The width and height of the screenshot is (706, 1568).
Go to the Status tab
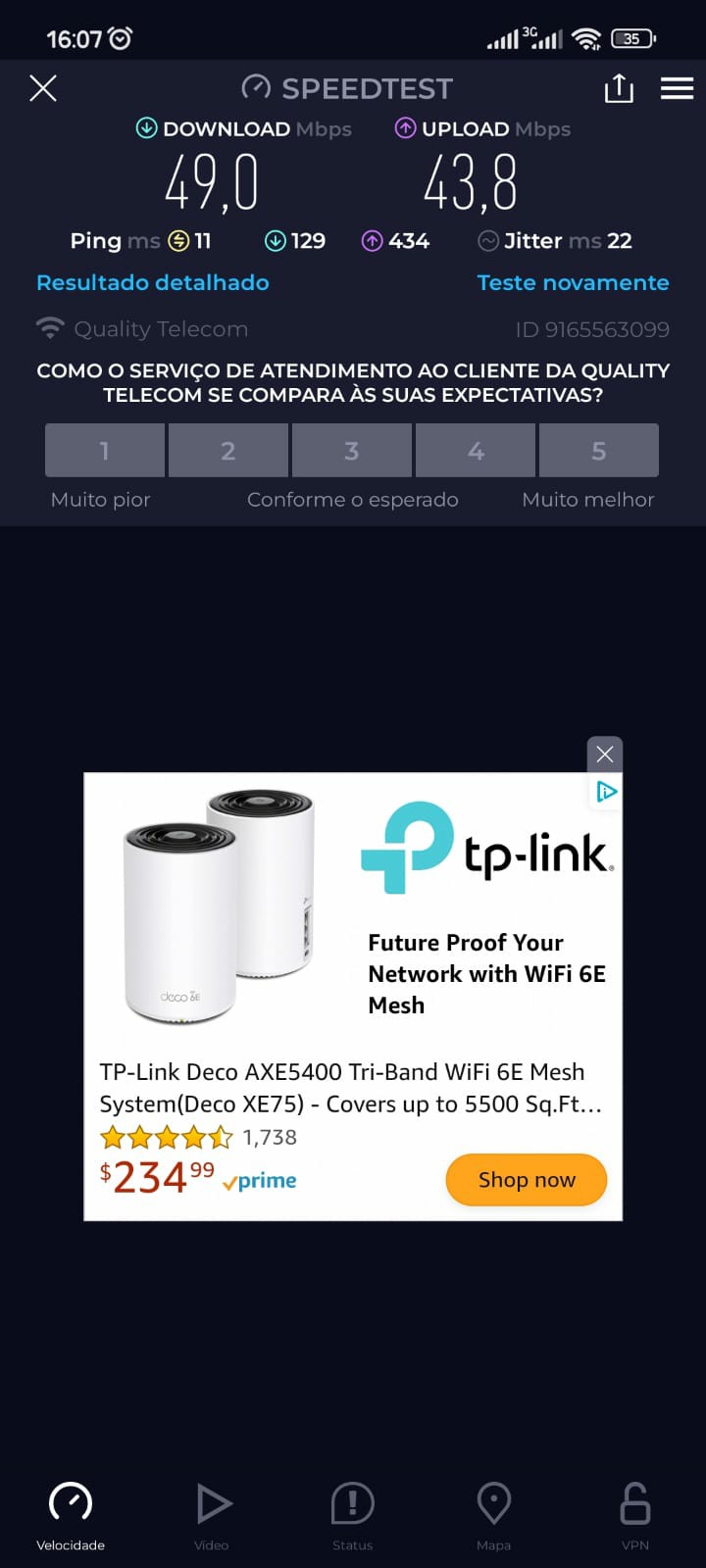353,1515
